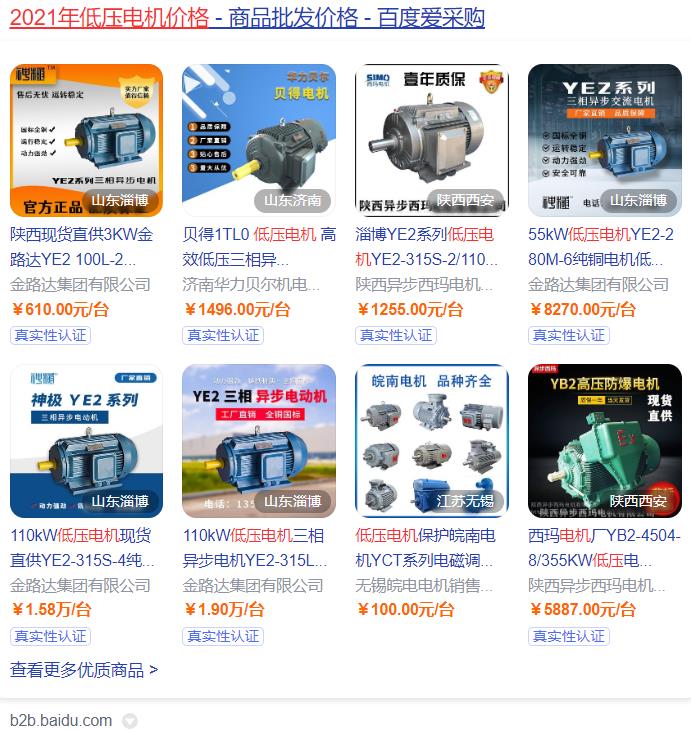Tap 真实性认证 badge under the ¥5887.00 product
The image size is (691, 730).
(x=568, y=635)
